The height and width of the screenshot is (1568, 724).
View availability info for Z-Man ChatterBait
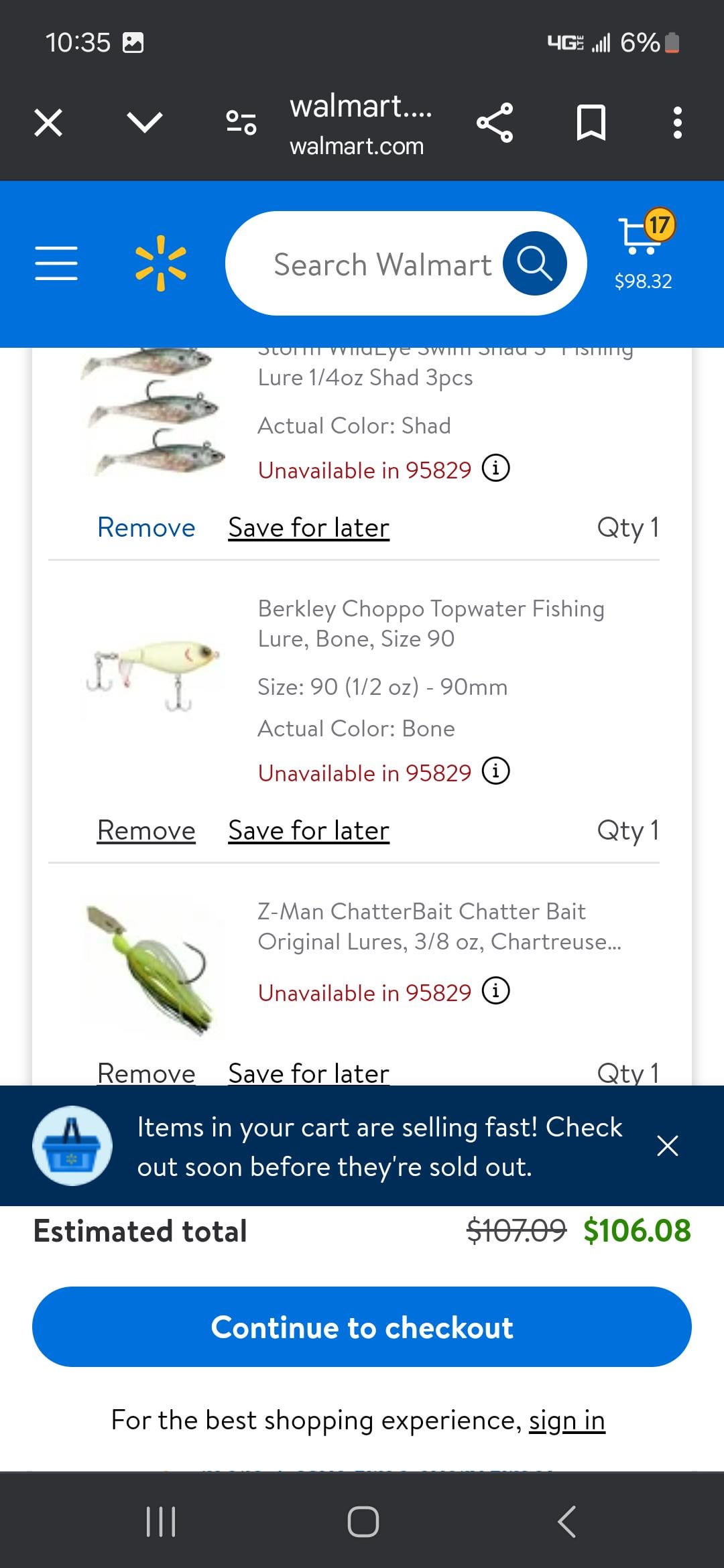point(496,990)
